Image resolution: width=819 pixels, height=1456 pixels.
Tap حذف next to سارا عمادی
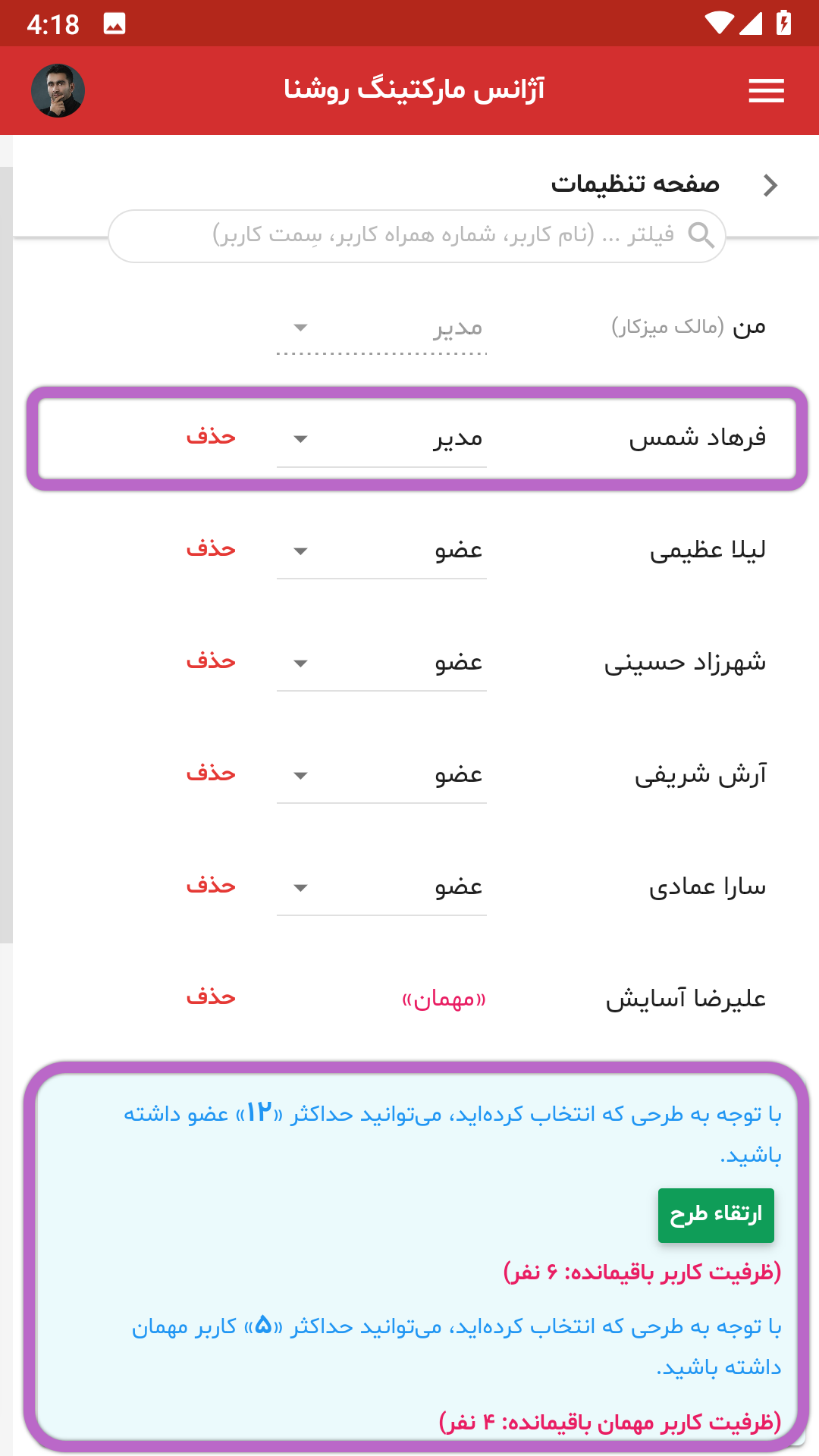tap(211, 886)
